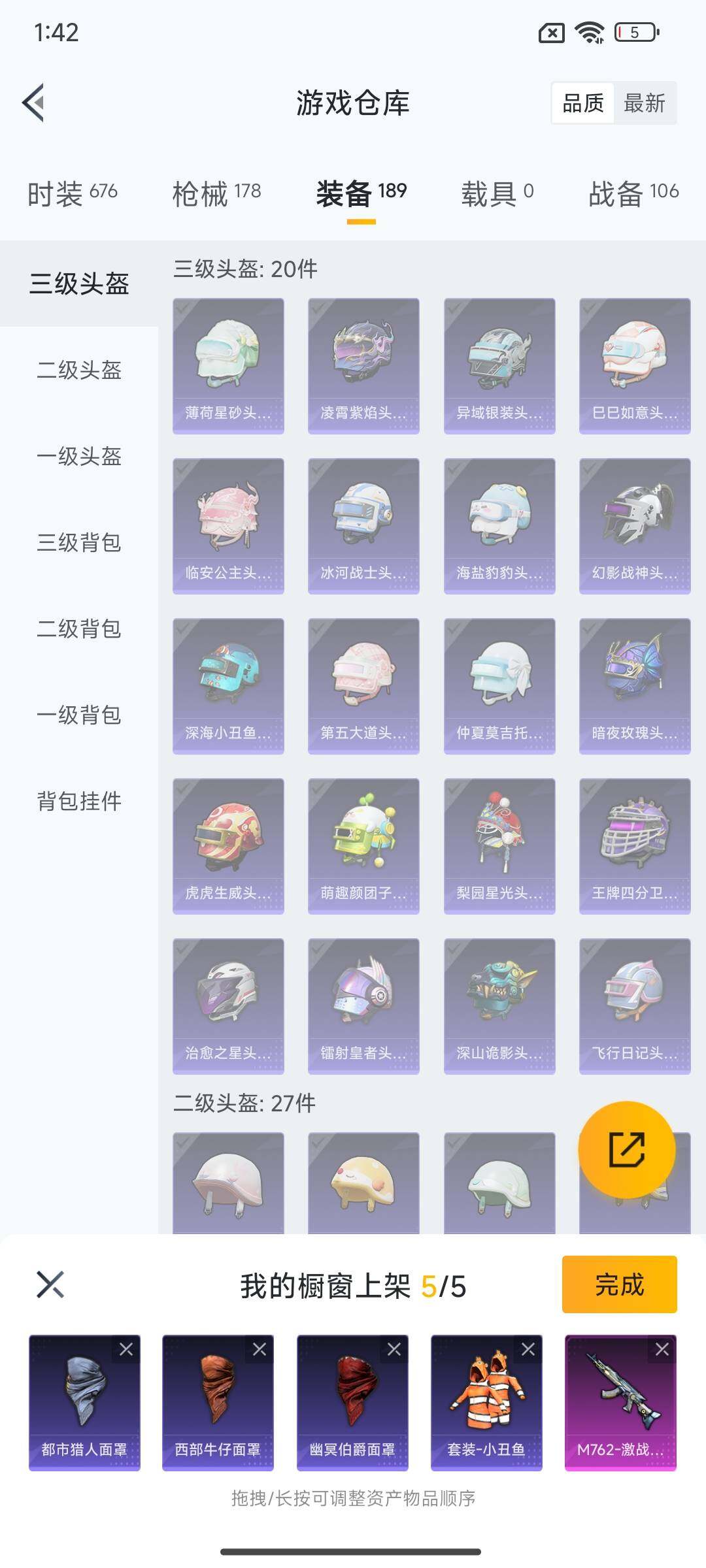Remove 套装-小丑鱼 from the showcase
The height and width of the screenshot is (1568, 706).
click(528, 1349)
